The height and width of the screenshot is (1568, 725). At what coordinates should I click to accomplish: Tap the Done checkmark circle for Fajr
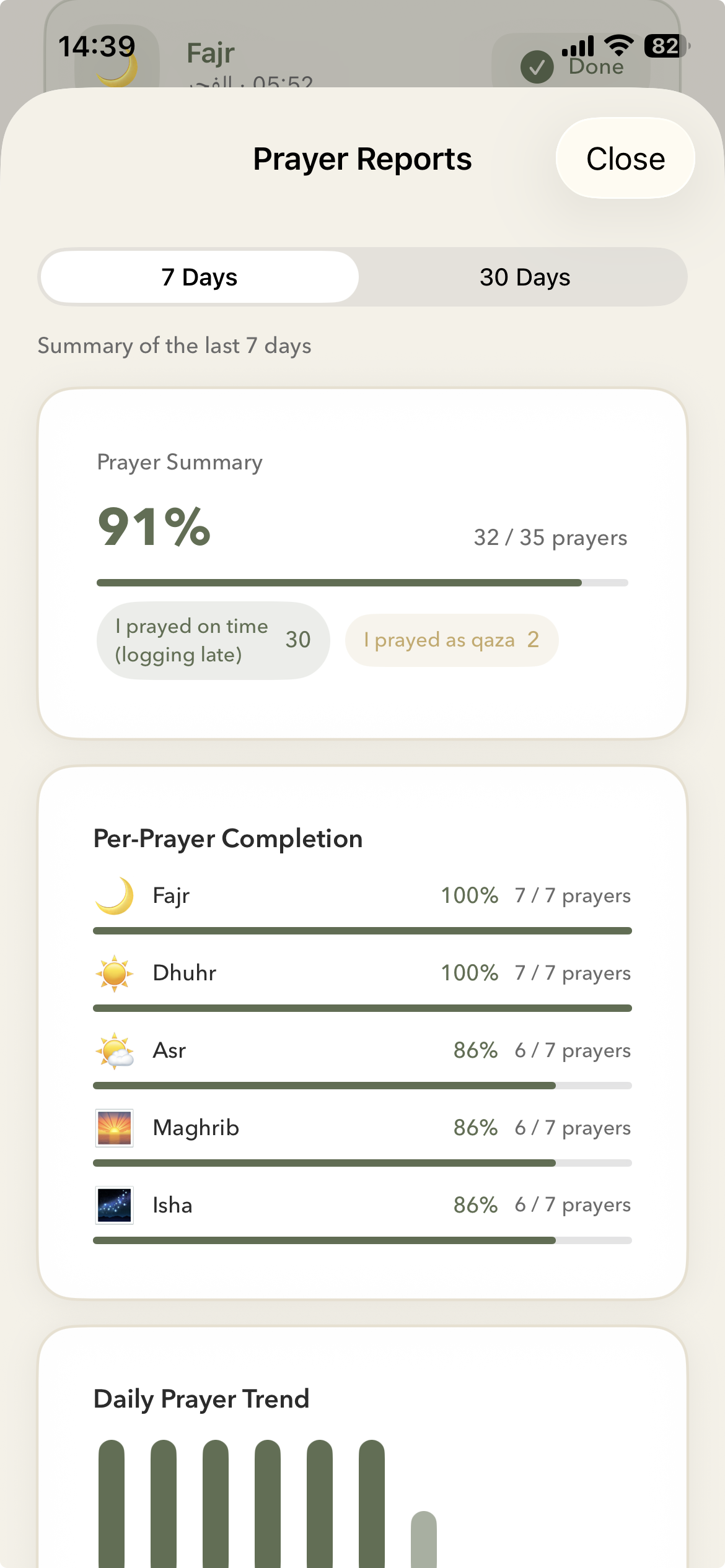click(x=537, y=68)
